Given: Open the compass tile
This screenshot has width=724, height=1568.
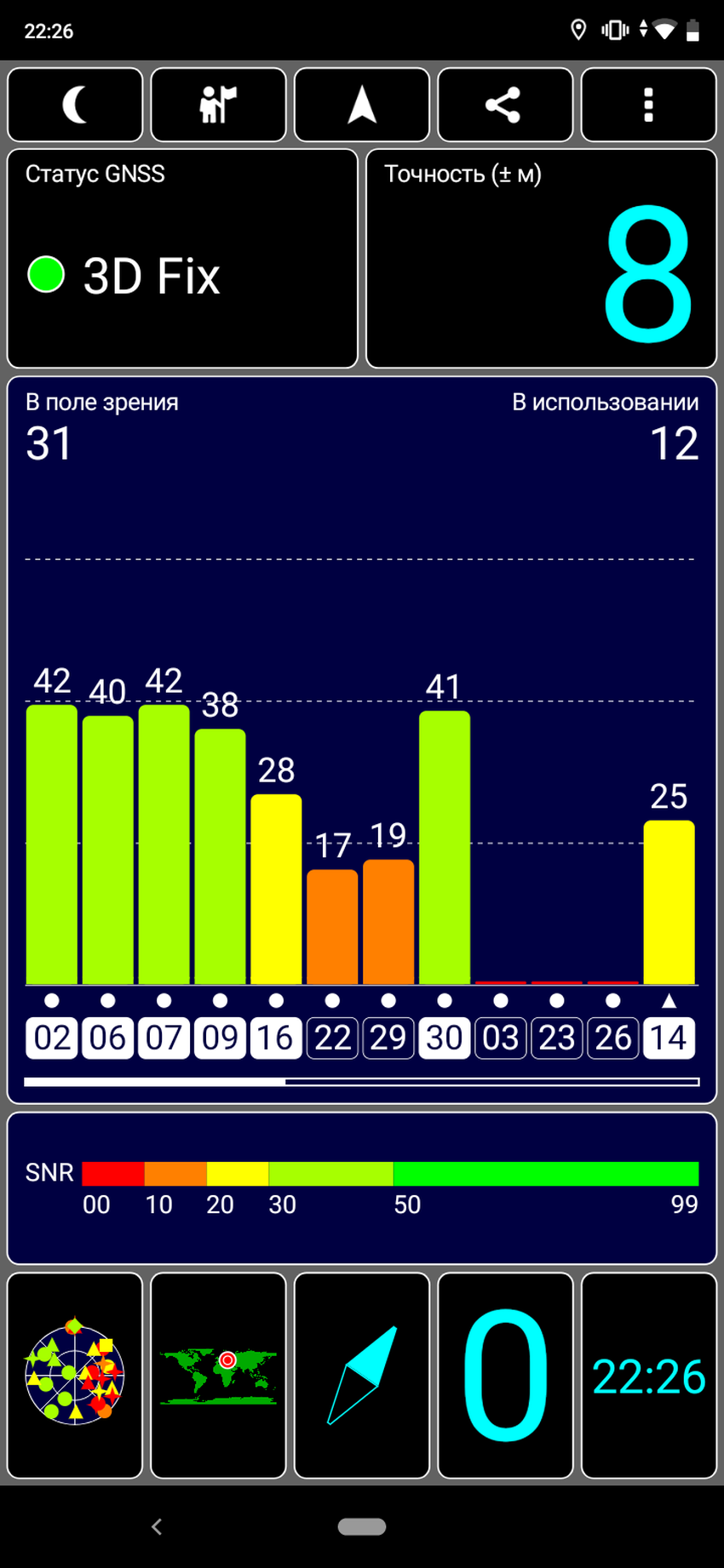Looking at the screenshot, I should (x=362, y=1376).
